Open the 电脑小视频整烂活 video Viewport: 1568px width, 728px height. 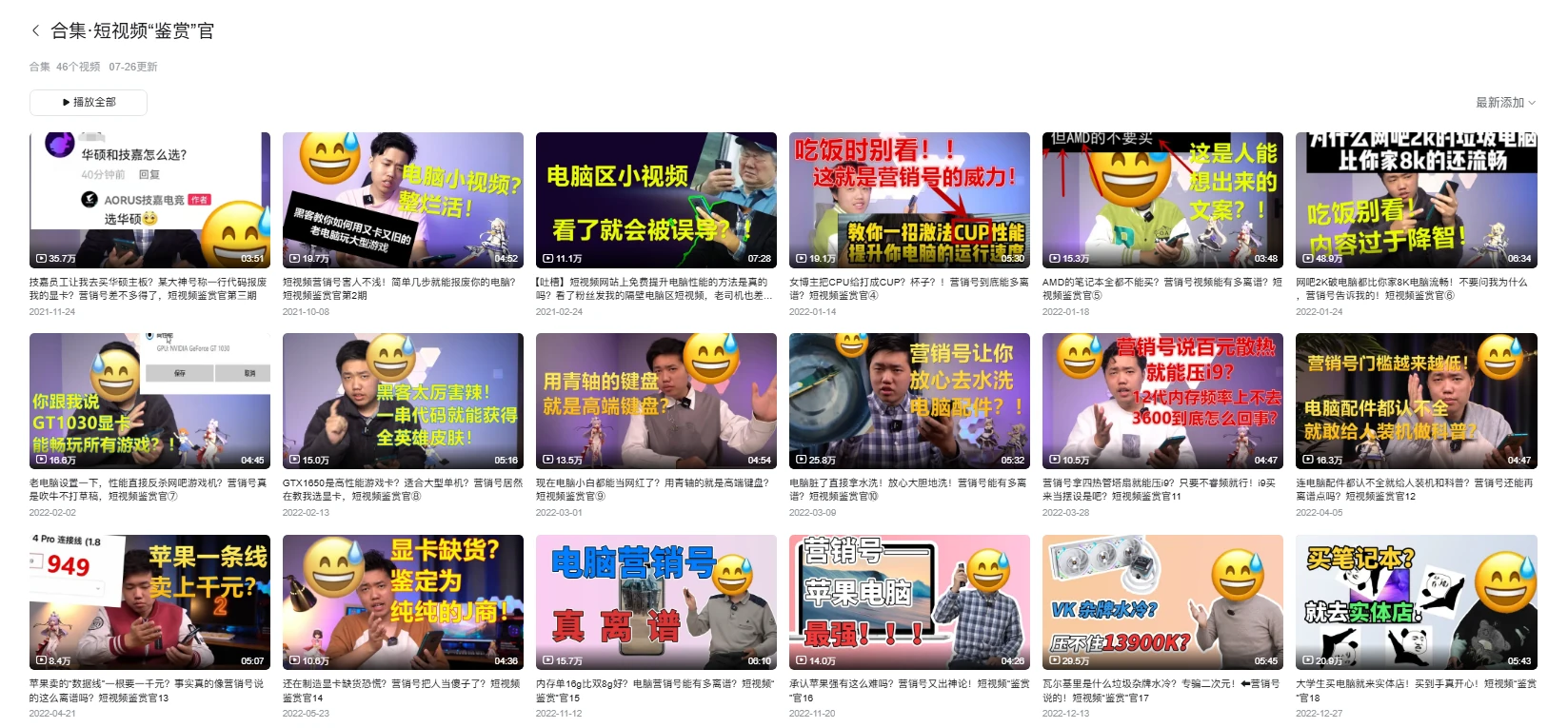pos(403,200)
